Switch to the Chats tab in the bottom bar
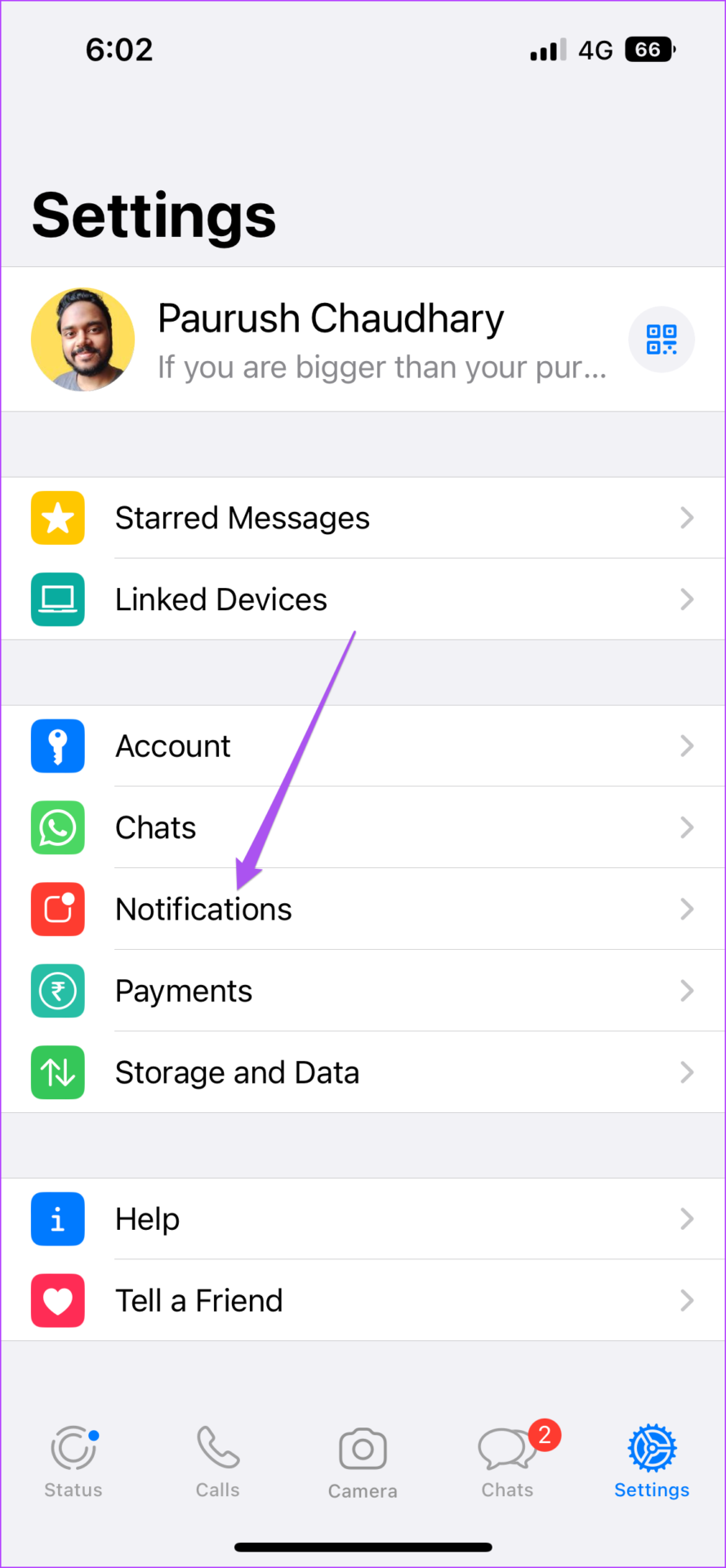 coord(507,1462)
